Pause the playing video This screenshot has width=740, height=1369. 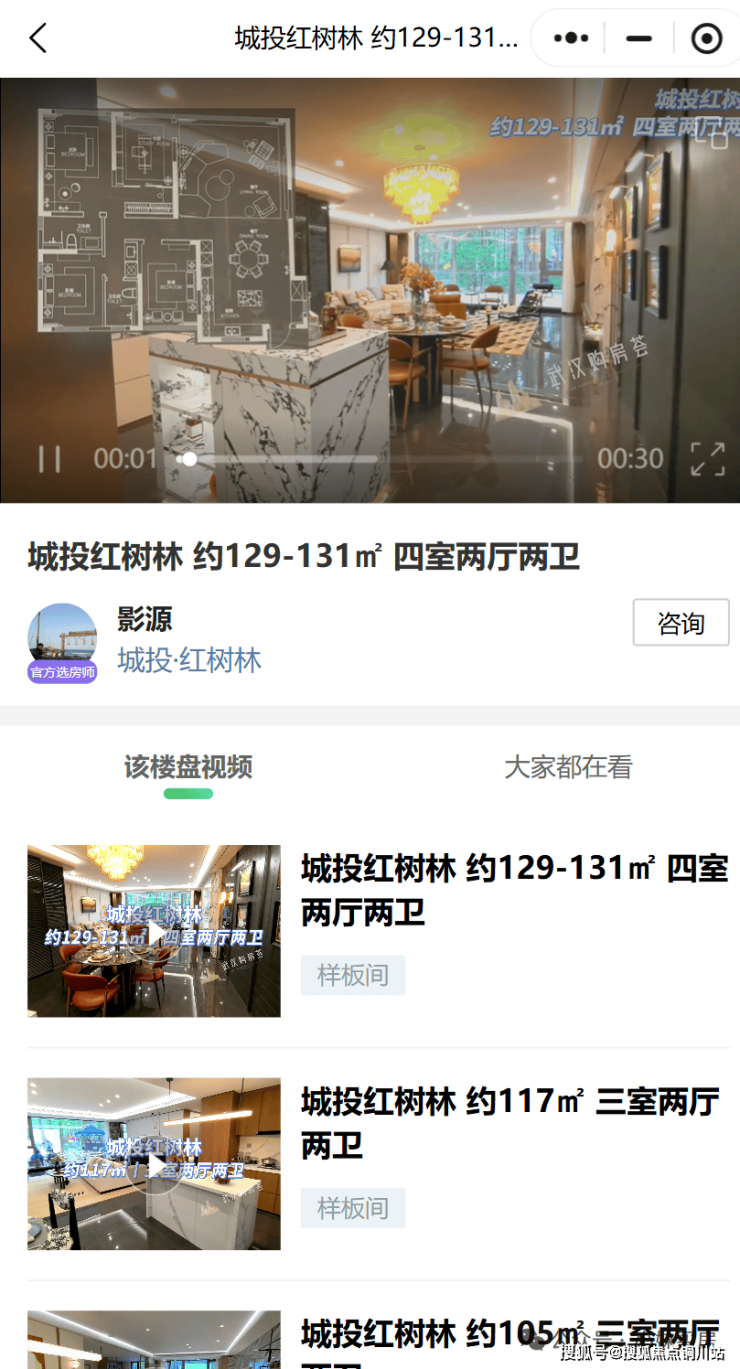click(49, 459)
